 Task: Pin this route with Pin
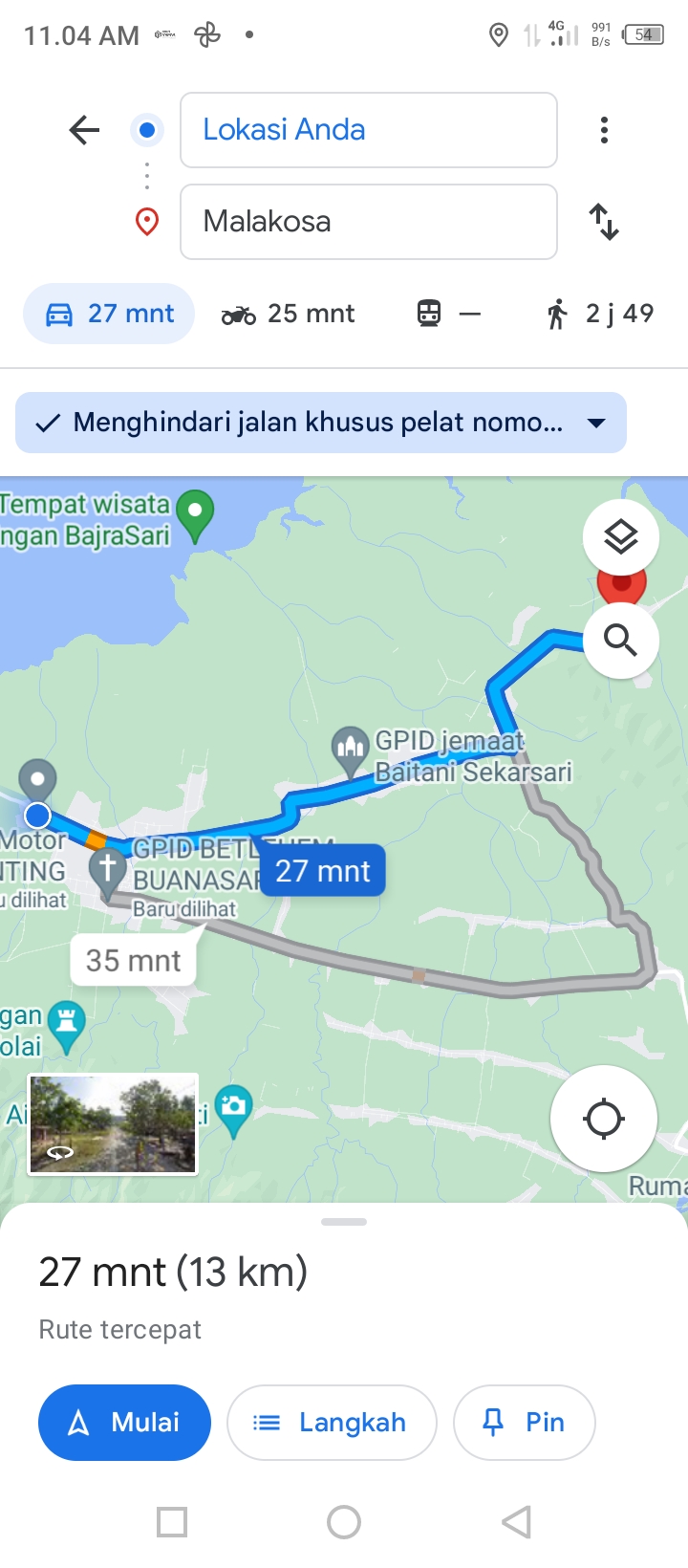point(524,1423)
